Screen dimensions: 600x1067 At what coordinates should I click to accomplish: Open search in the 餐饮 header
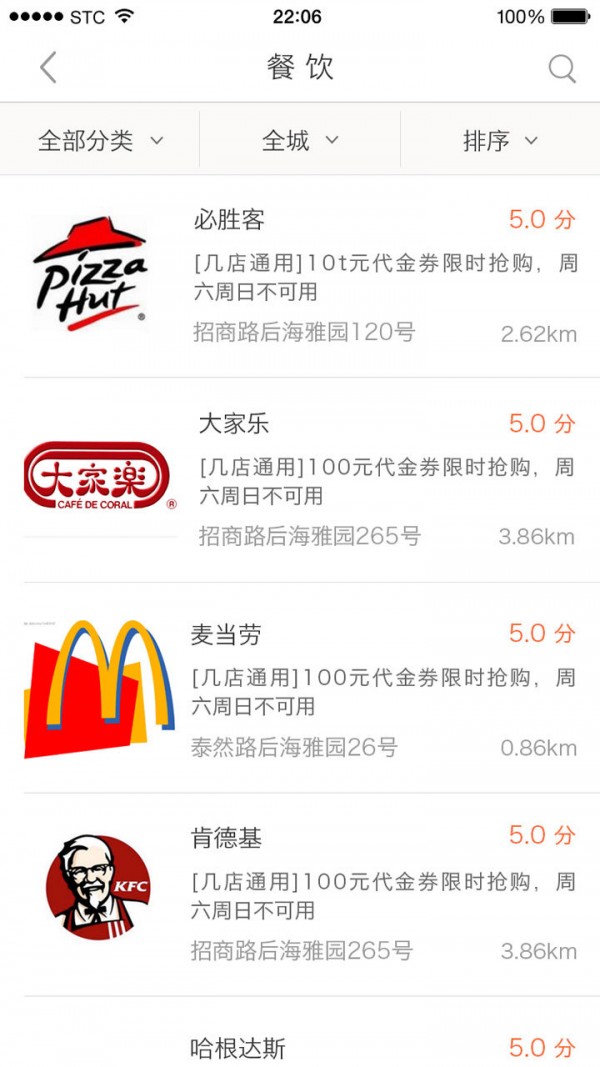(x=562, y=68)
